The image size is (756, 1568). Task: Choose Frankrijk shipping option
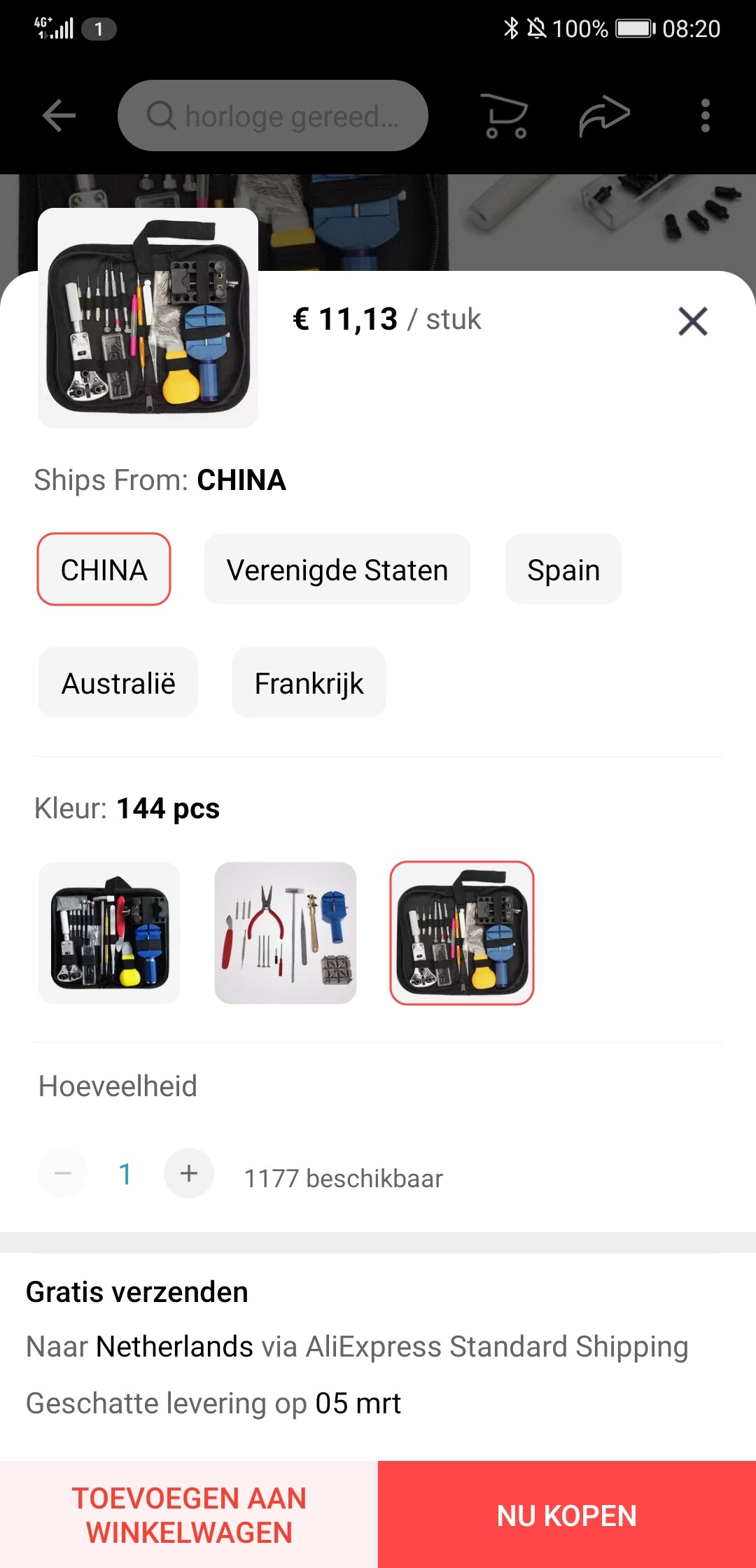[309, 682]
